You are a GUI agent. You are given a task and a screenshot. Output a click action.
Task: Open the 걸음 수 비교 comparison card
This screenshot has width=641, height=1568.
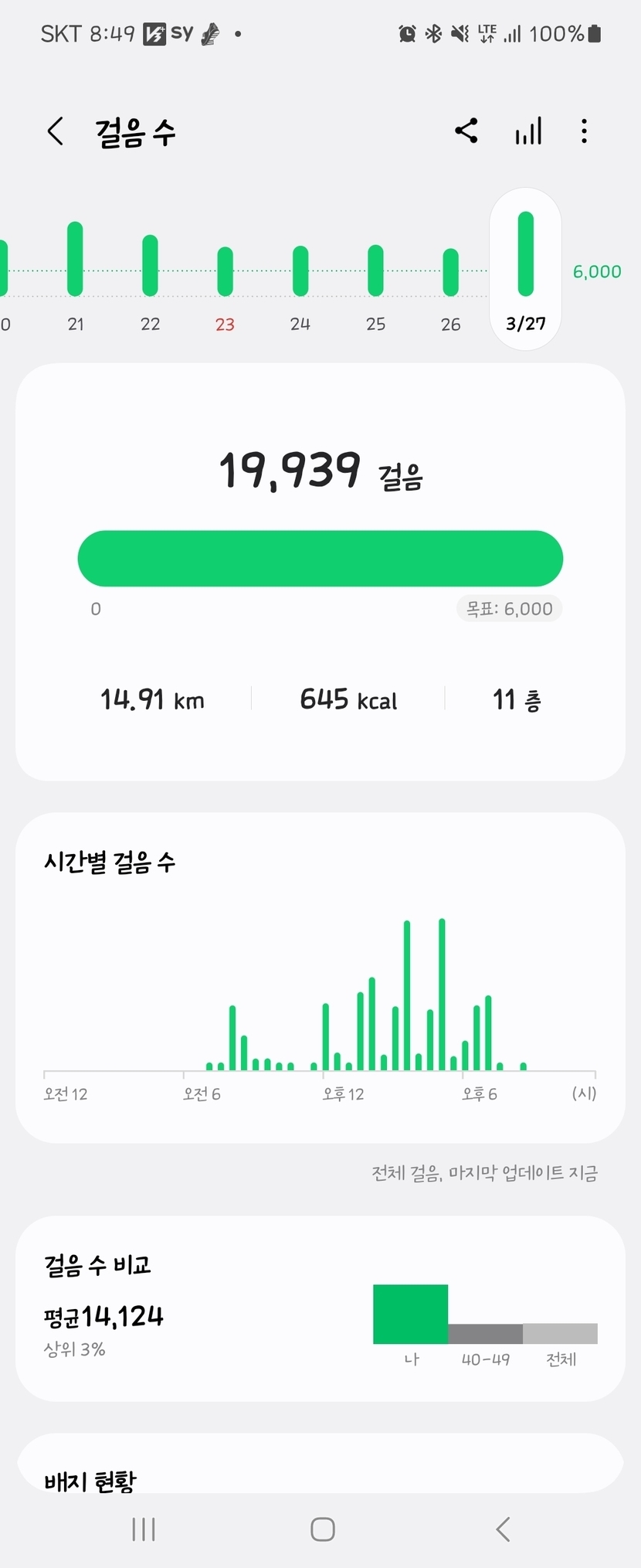click(x=320, y=1308)
